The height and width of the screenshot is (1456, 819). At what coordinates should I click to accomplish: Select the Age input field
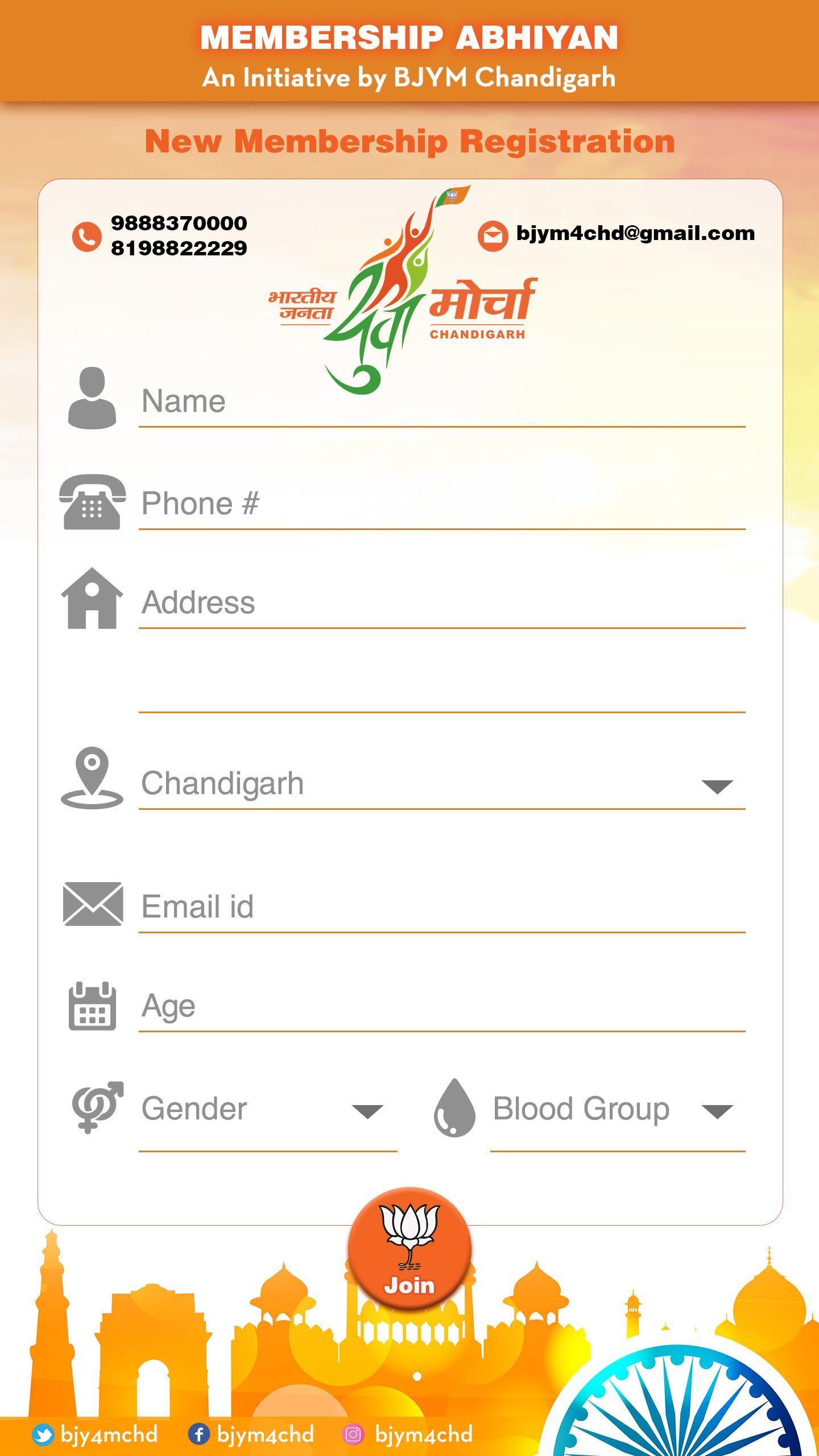click(x=441, y=1006)
